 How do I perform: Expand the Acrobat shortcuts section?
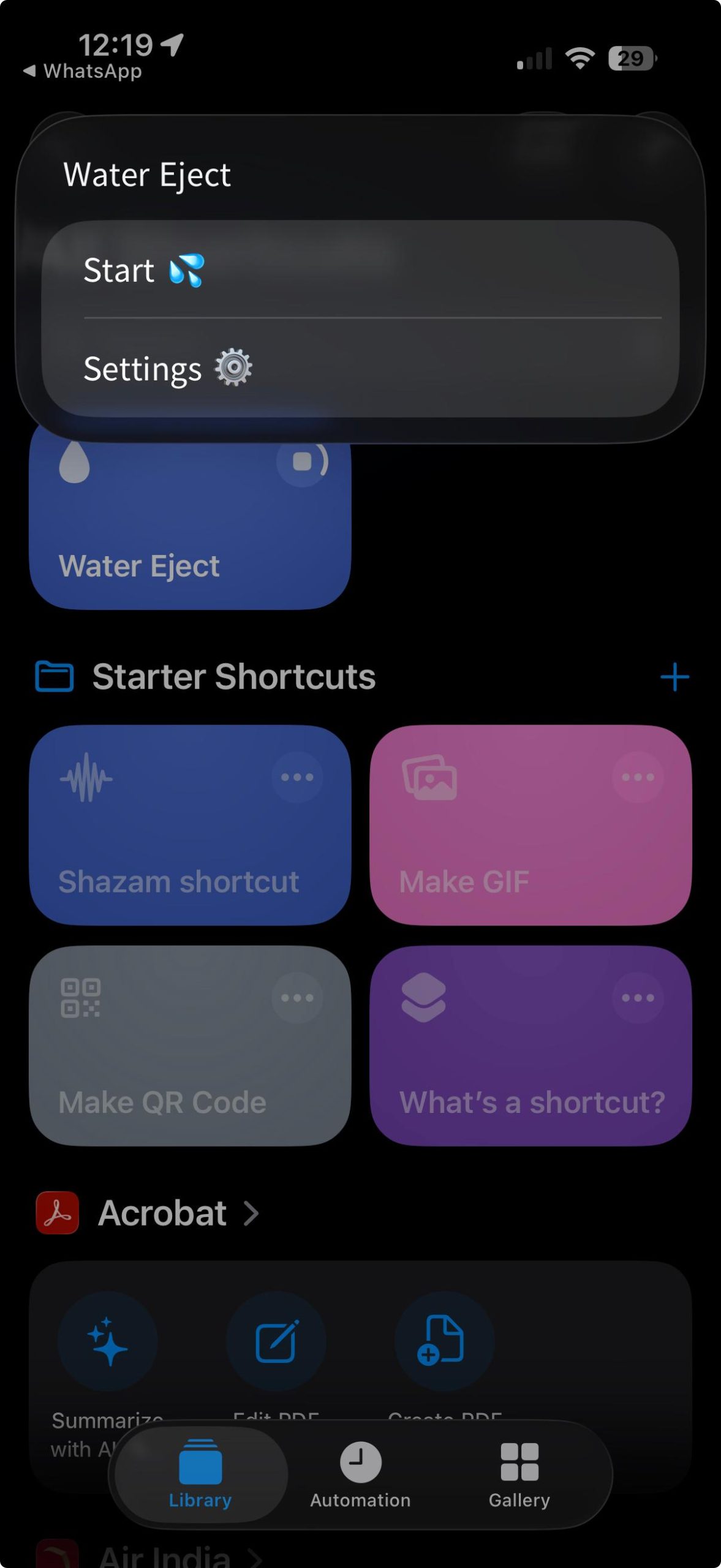click(x=178, y=1213)
